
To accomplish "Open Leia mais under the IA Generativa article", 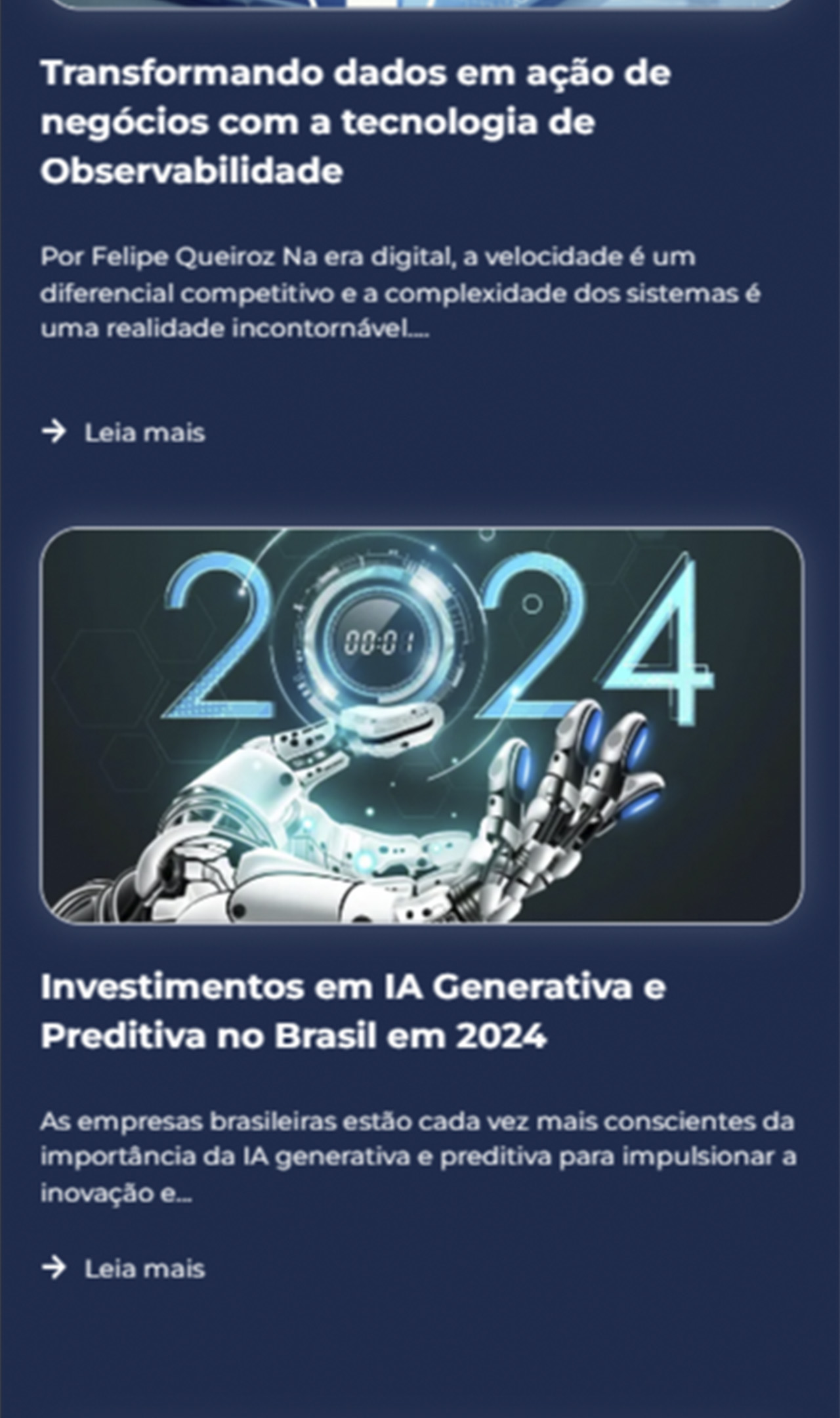I will (123, 1268).
